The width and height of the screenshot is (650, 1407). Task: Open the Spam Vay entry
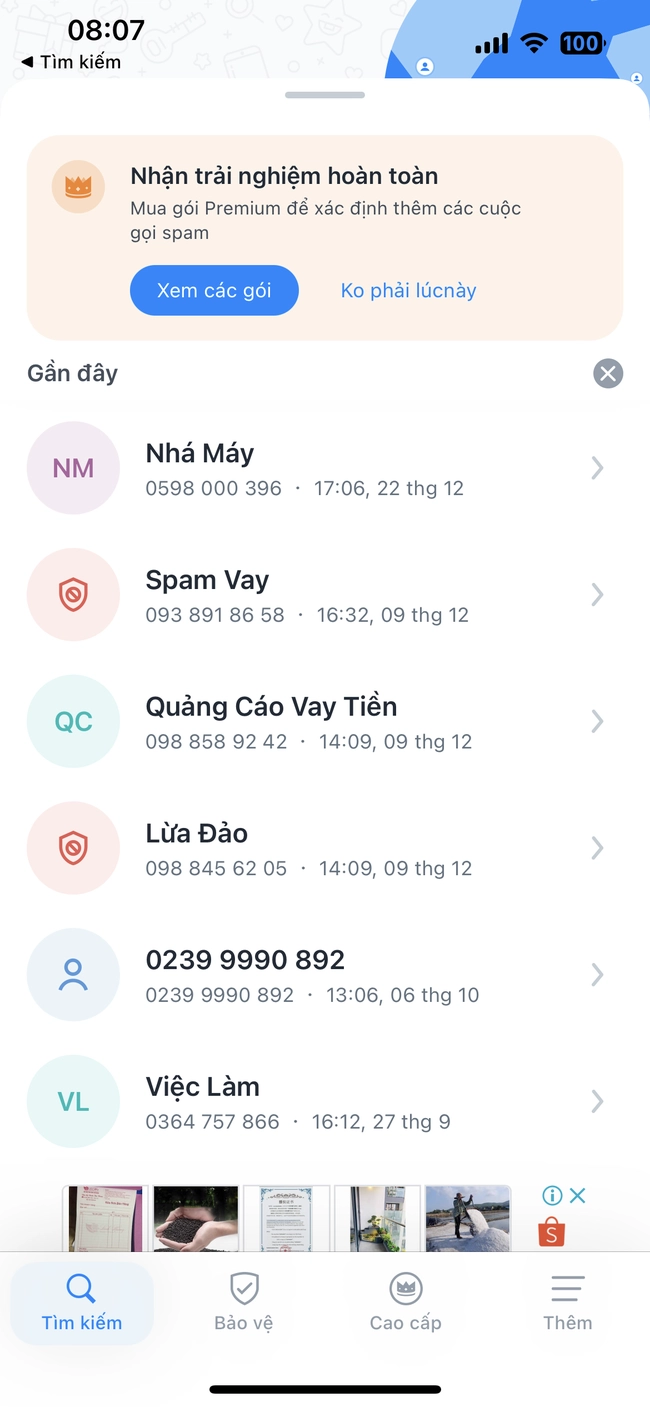click(325, 595)
